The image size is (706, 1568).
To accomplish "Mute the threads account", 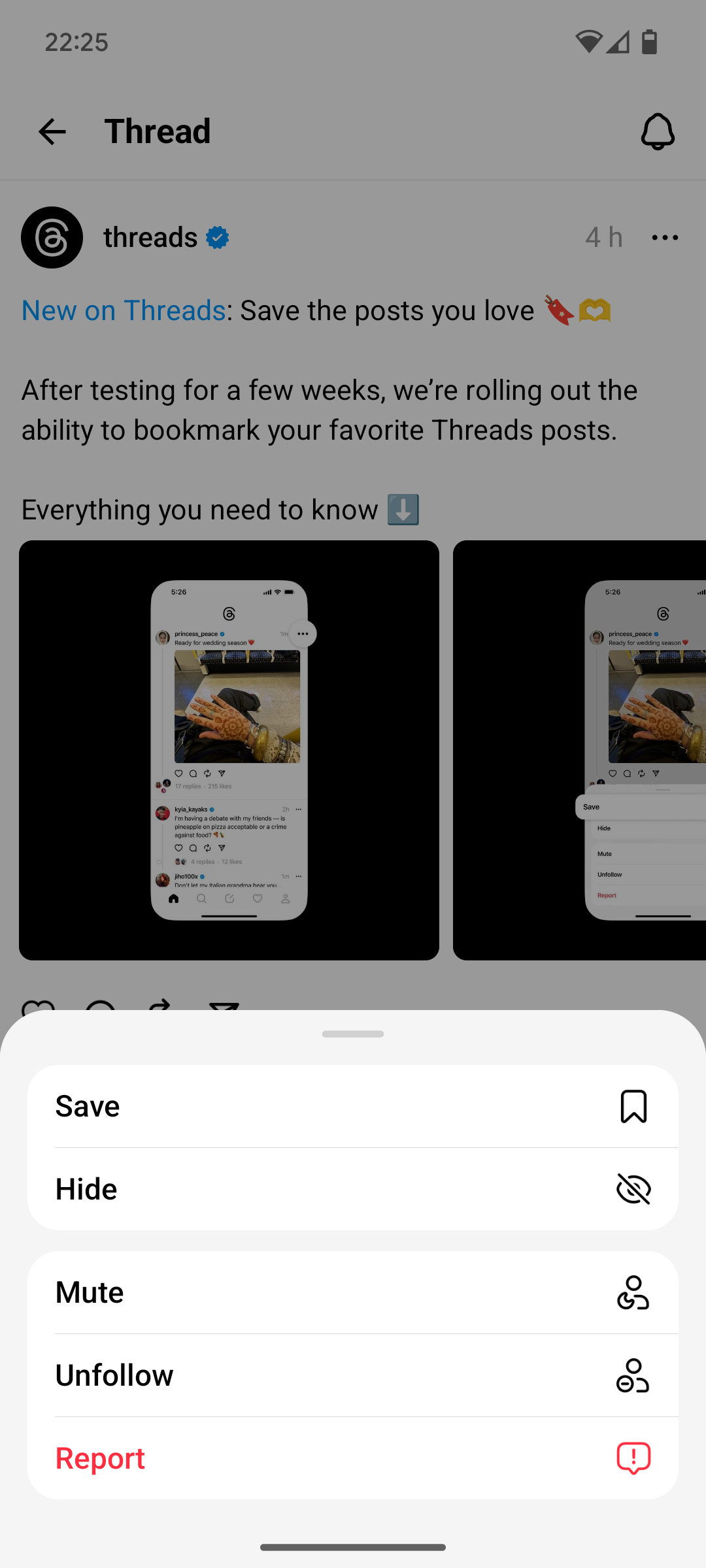I will (x=353, y=1292).
